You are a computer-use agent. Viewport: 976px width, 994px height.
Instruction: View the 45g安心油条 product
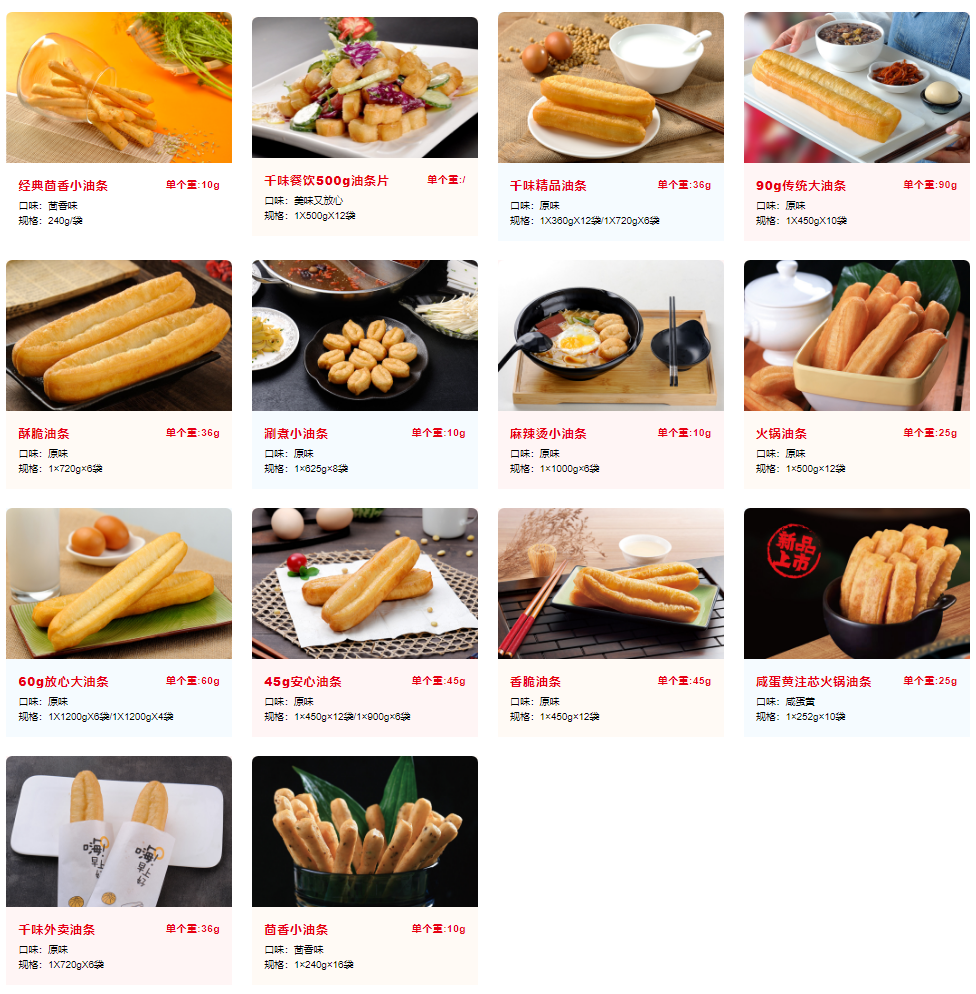click(x=365, y=584)
